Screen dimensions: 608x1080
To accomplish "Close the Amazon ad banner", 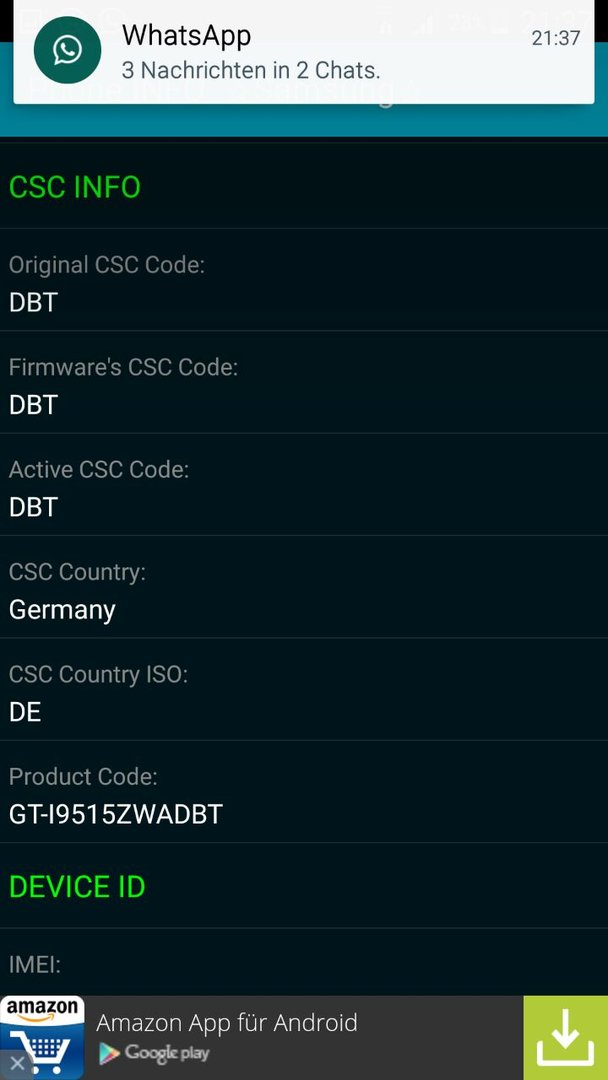I will [x=17, y=1063].
